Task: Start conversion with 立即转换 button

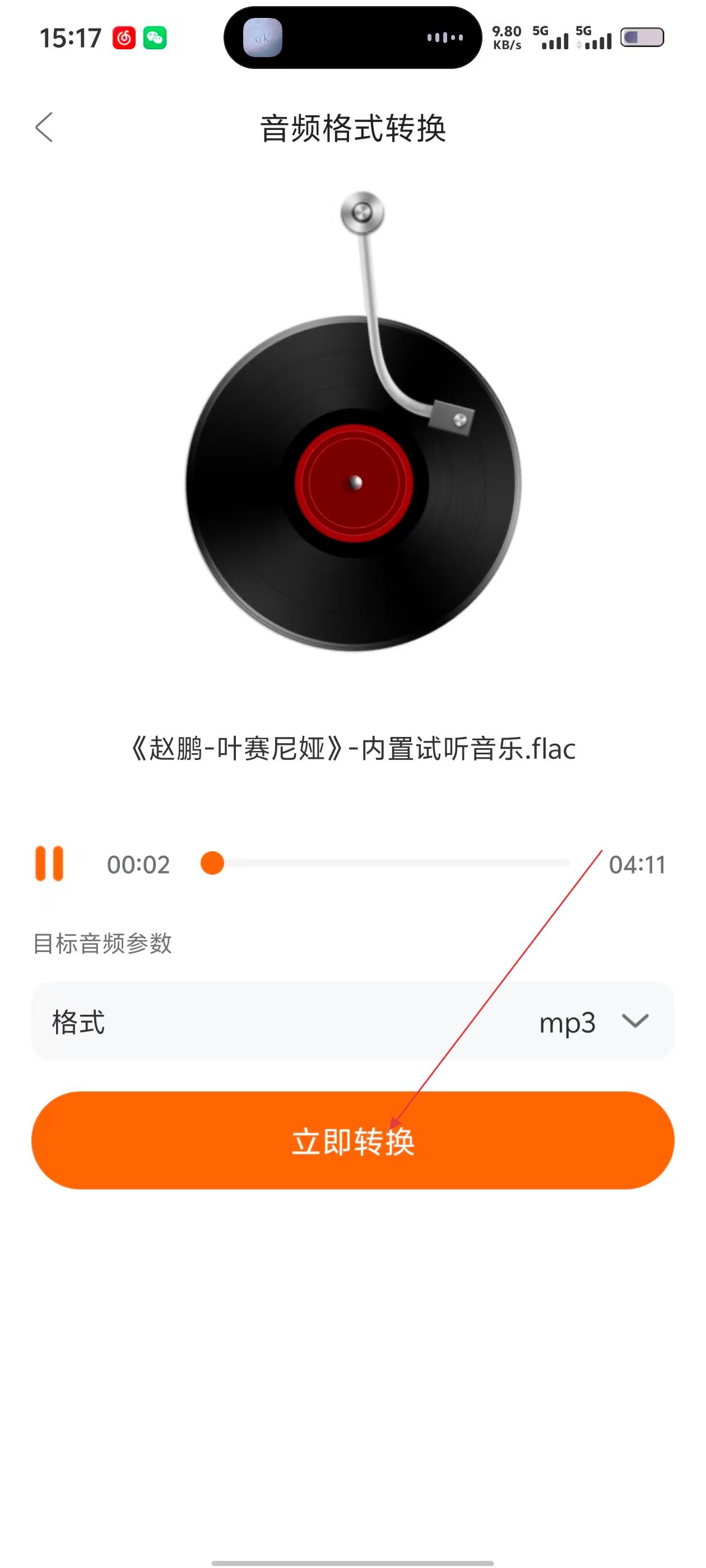Action: [x=352, y=1141]
